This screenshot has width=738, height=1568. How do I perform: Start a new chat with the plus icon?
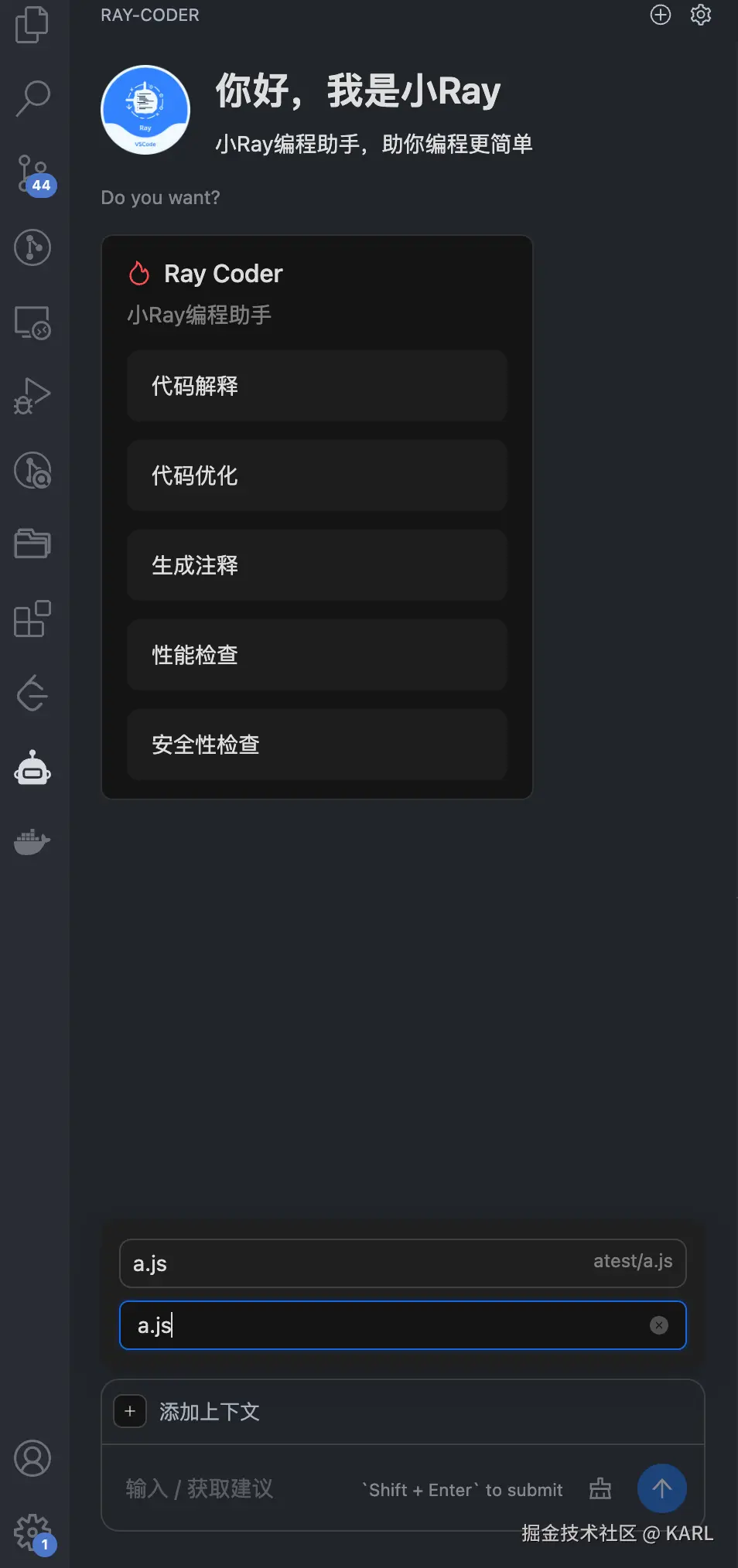pos(661,15)
